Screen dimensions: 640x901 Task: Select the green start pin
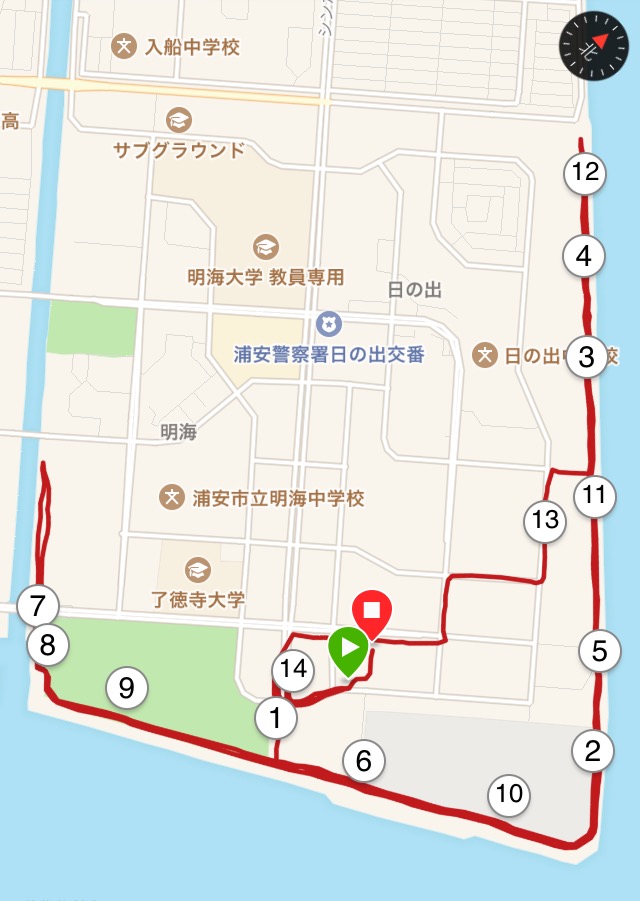(348, 651)
